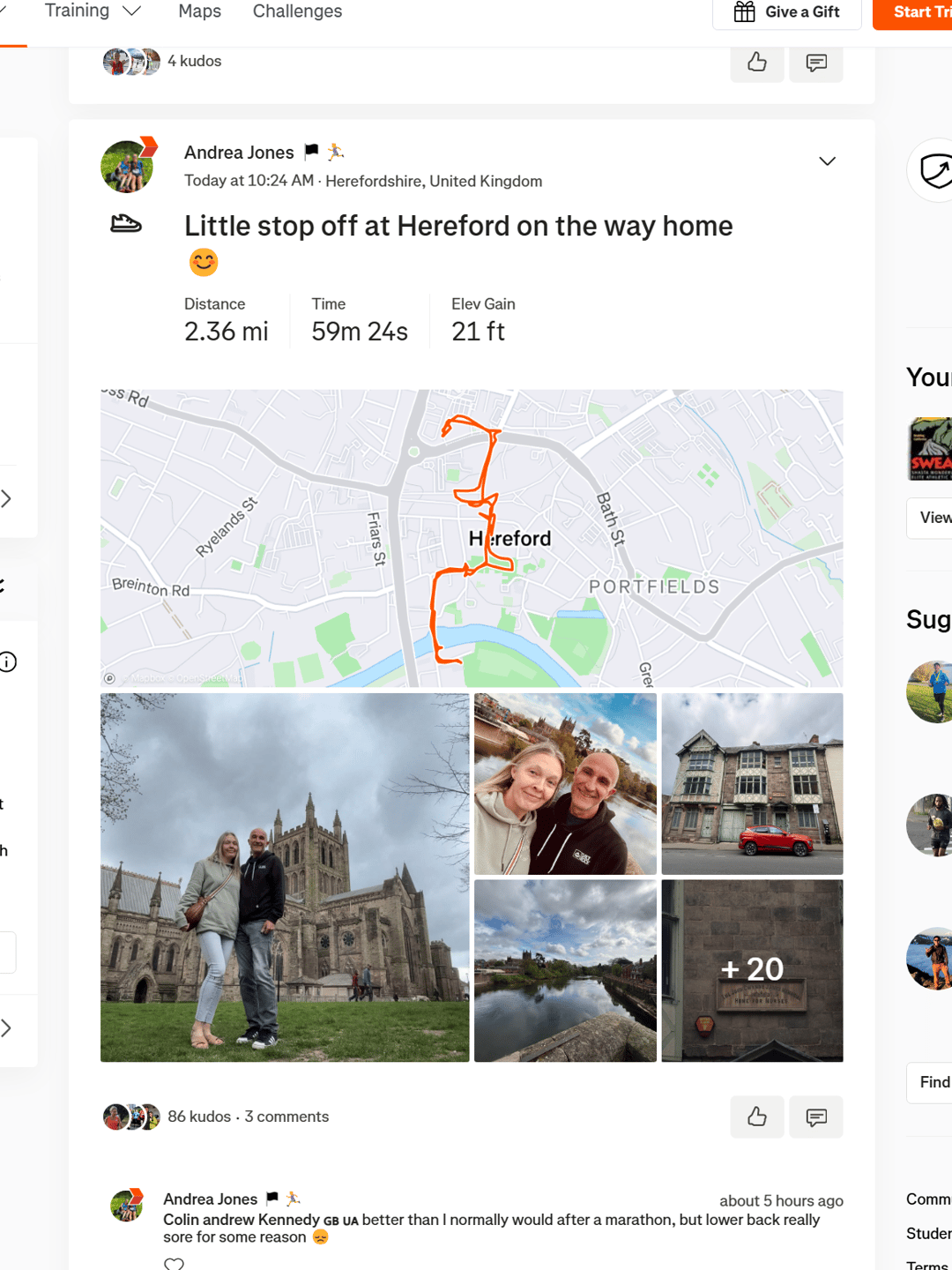Open the Little stop off at Hereford activity
Viewport: 952px width, 1270px height.
(457, 227)
